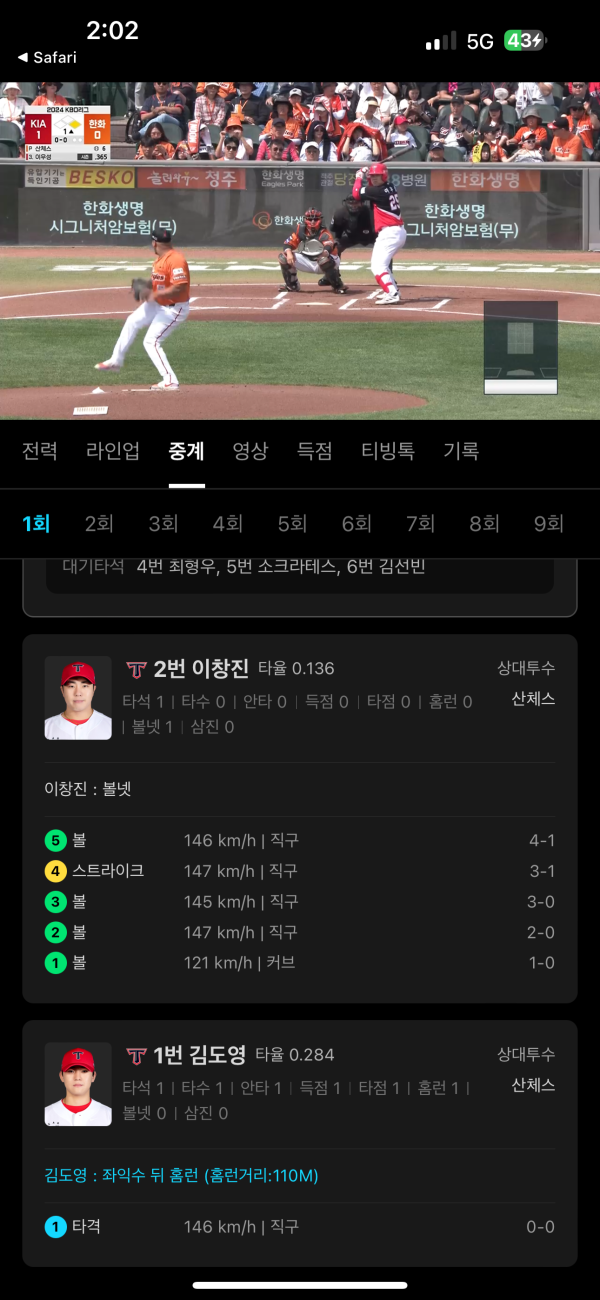The image size is (600, 1300).
Task: Open the 기록 tab
Action: coord(461,451)
